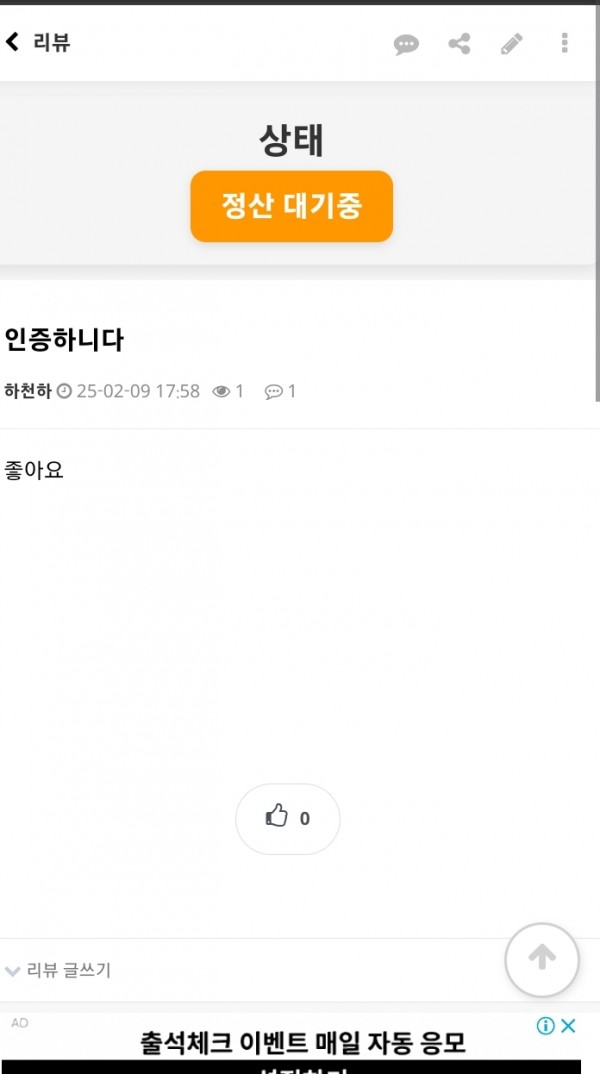Image resolution: width=600 pixels, height=1074 pixels.
Task: Close the ad banner
Action: click(568, 1025)
